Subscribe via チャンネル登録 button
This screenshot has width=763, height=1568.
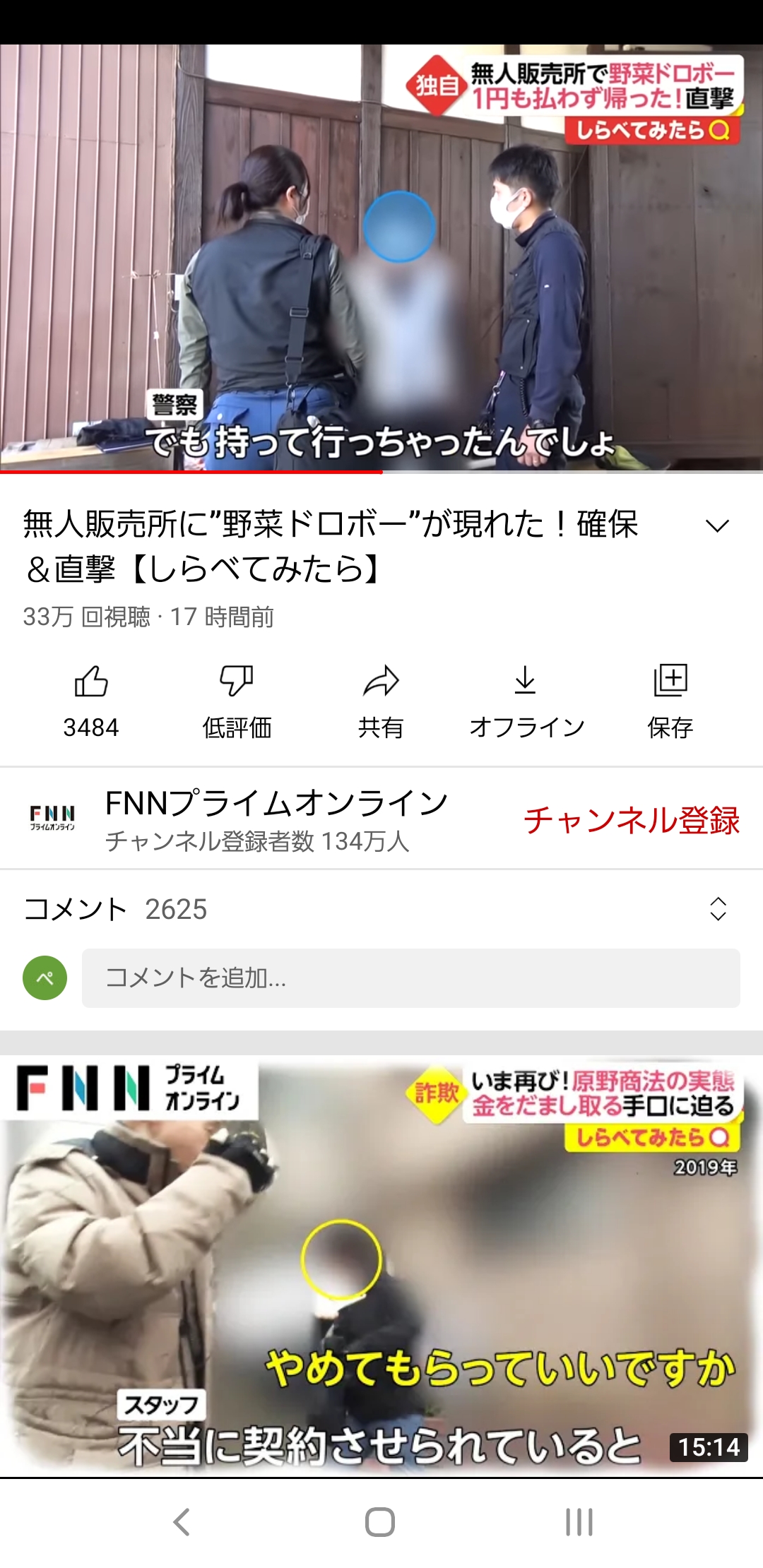[632, 820]
